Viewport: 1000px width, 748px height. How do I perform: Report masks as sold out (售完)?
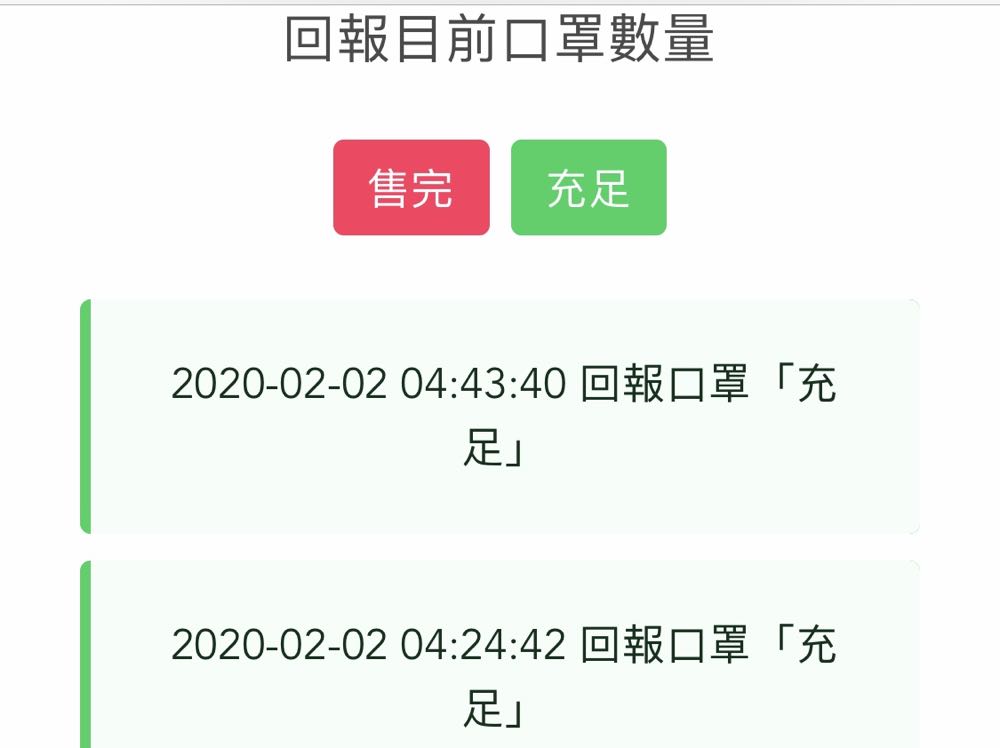[x=411, y=188]
